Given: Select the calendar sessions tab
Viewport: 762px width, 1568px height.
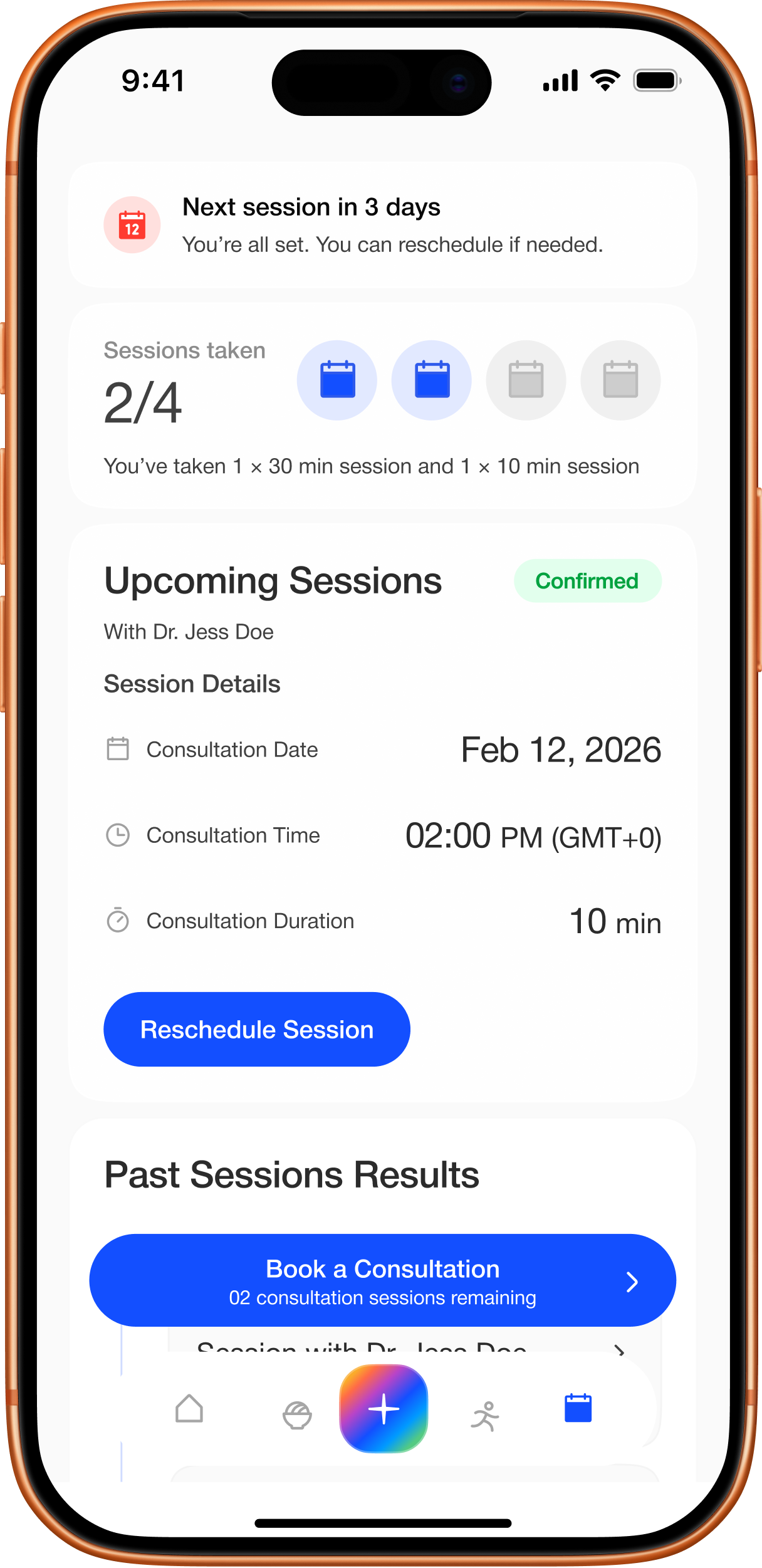Looking at the screenshot, I should (578, 1409).
